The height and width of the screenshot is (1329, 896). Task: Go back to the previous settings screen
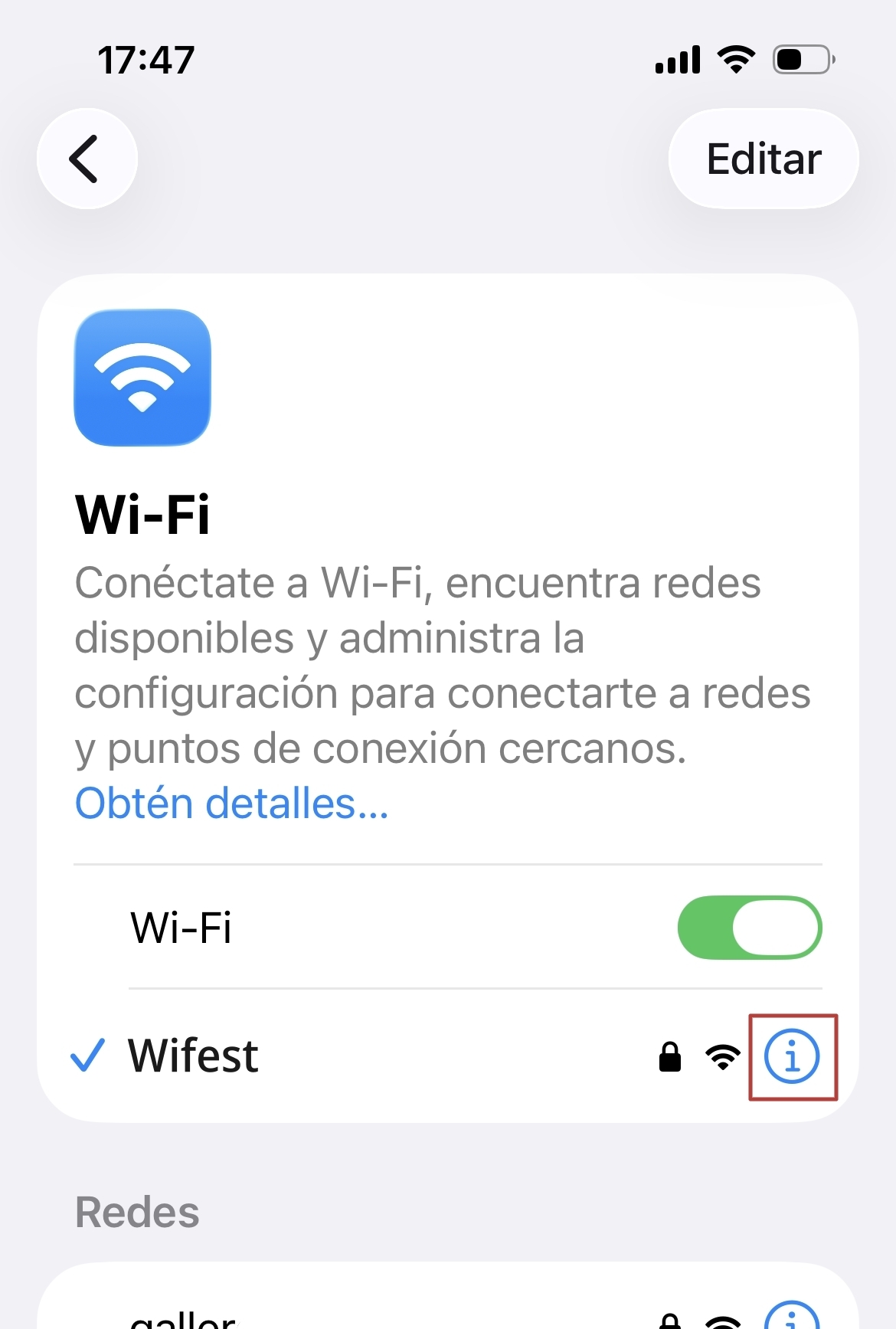[87, 159]
